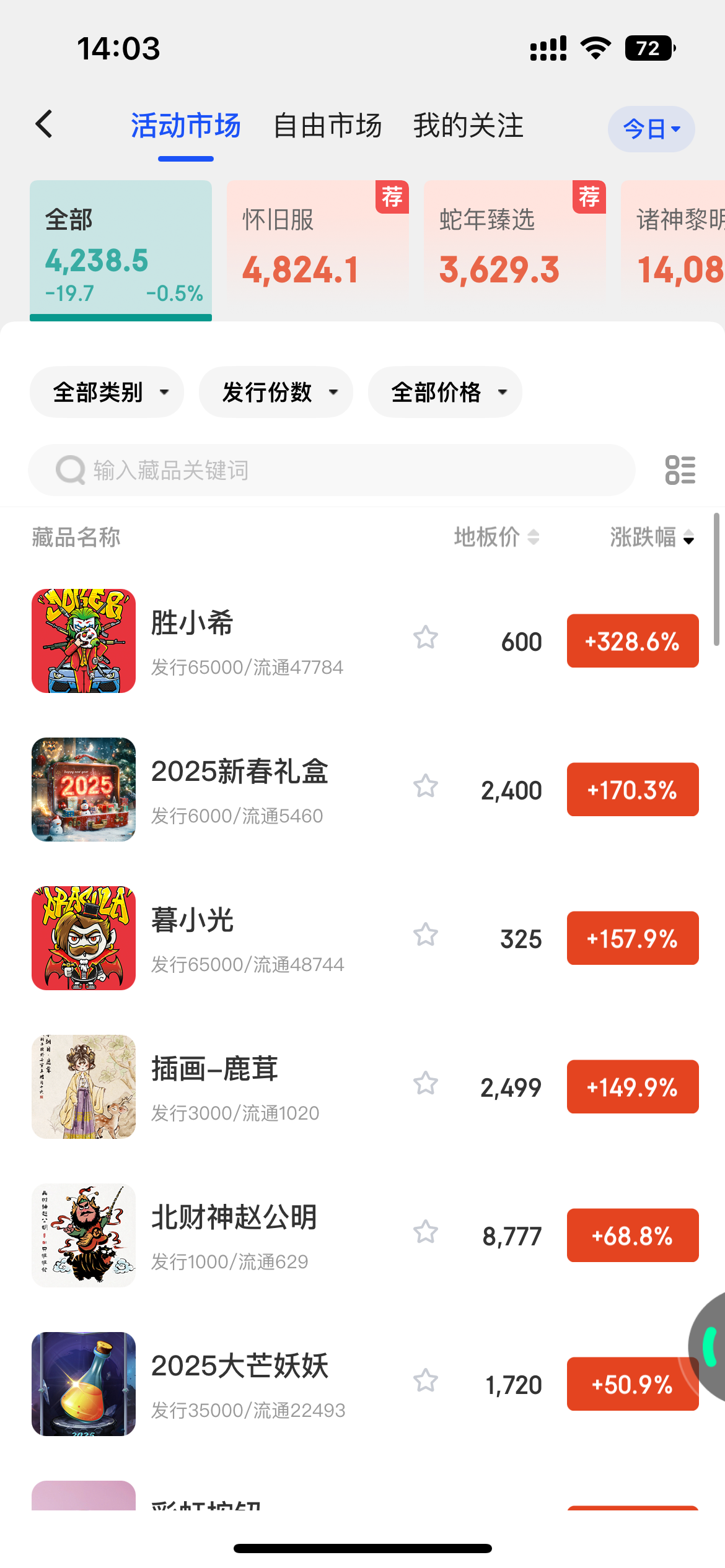725x1568 pixels.
Task: Open the 今日 time range dropdown
Action: point(651,129)
